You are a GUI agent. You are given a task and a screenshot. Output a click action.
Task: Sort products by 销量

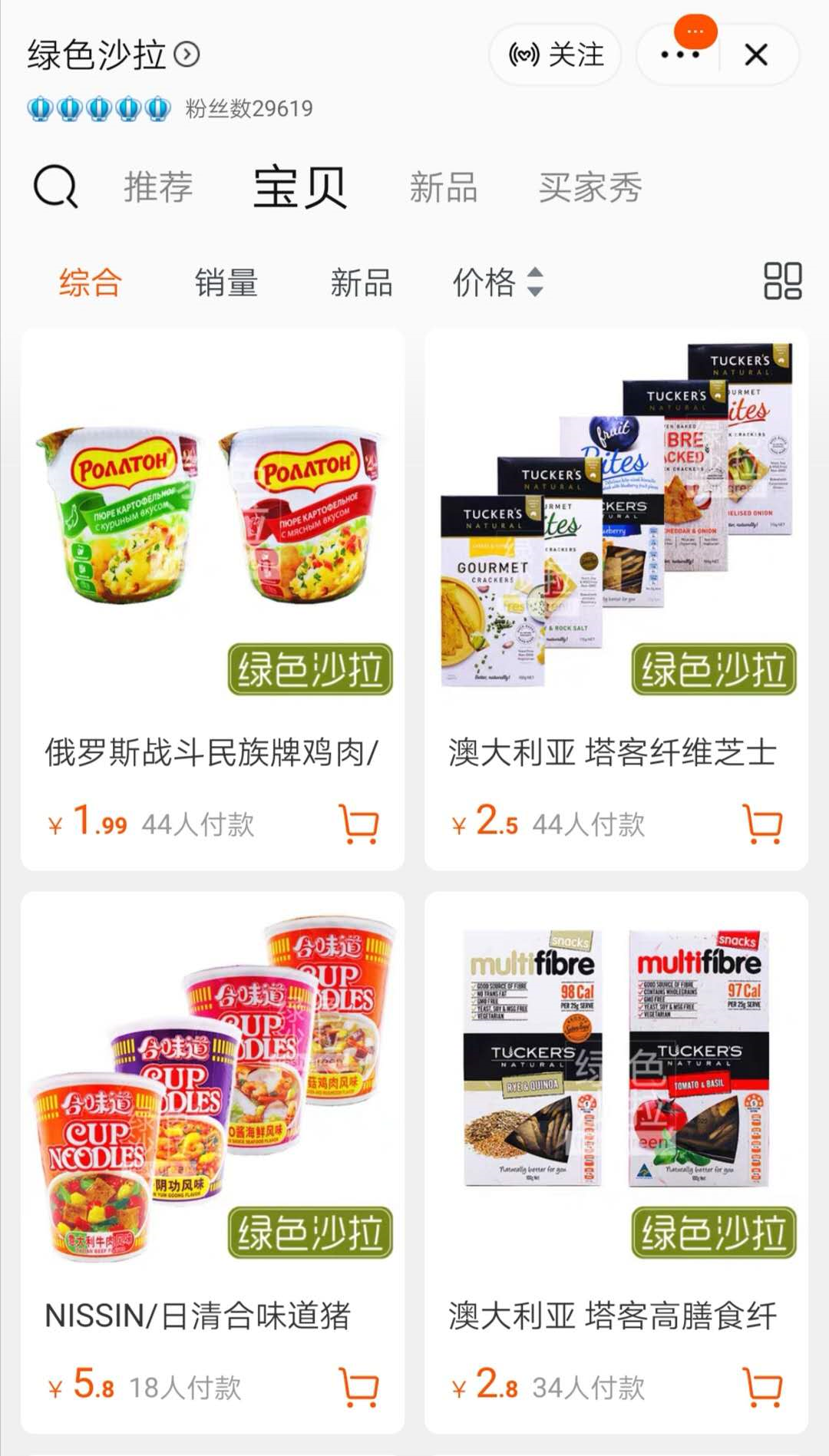pos(226,282)
